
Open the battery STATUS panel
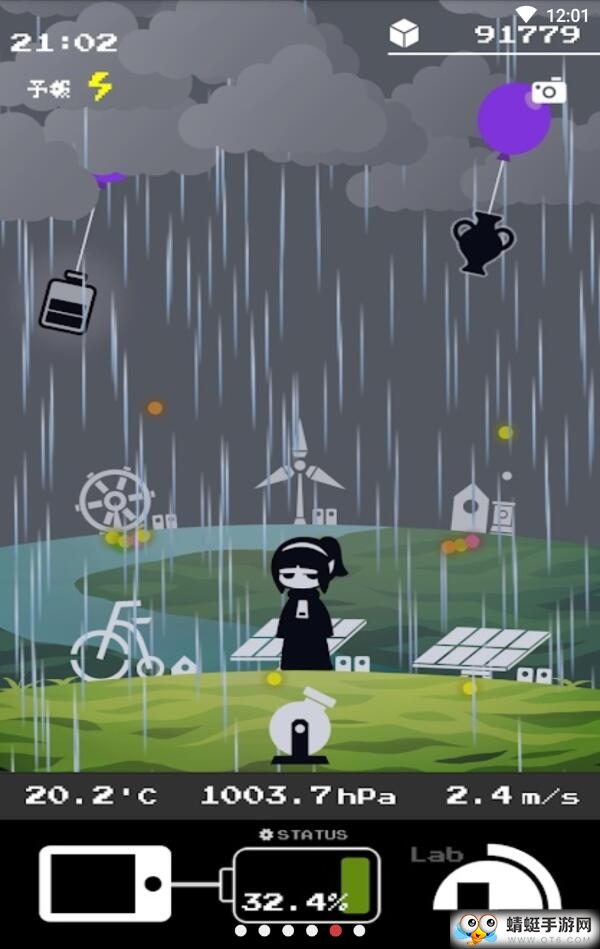(306, 884)
